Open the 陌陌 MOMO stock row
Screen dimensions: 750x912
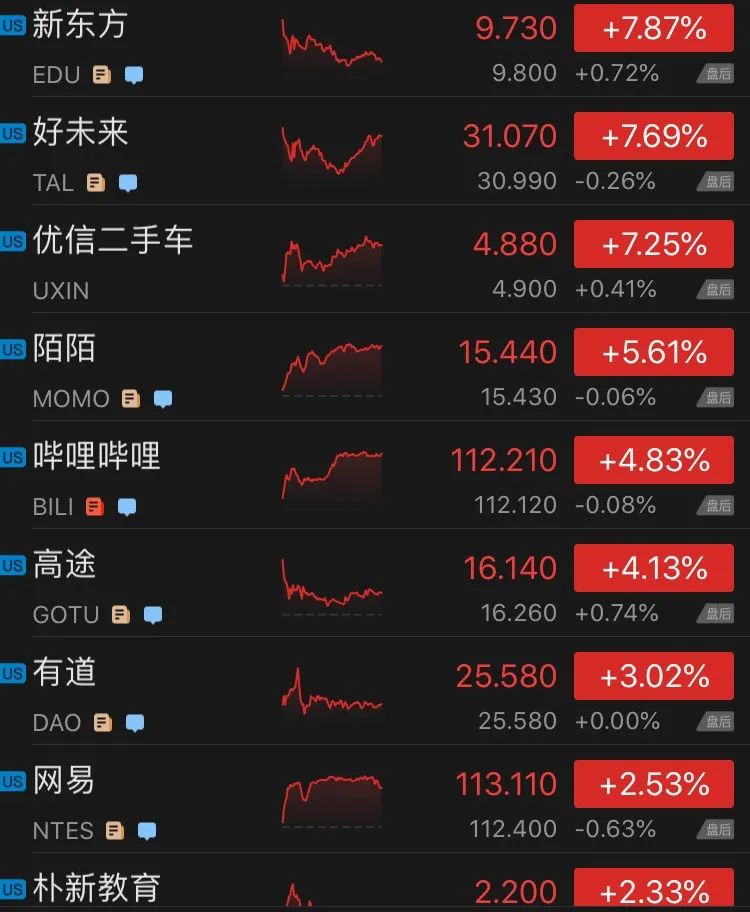pos(64,348)
